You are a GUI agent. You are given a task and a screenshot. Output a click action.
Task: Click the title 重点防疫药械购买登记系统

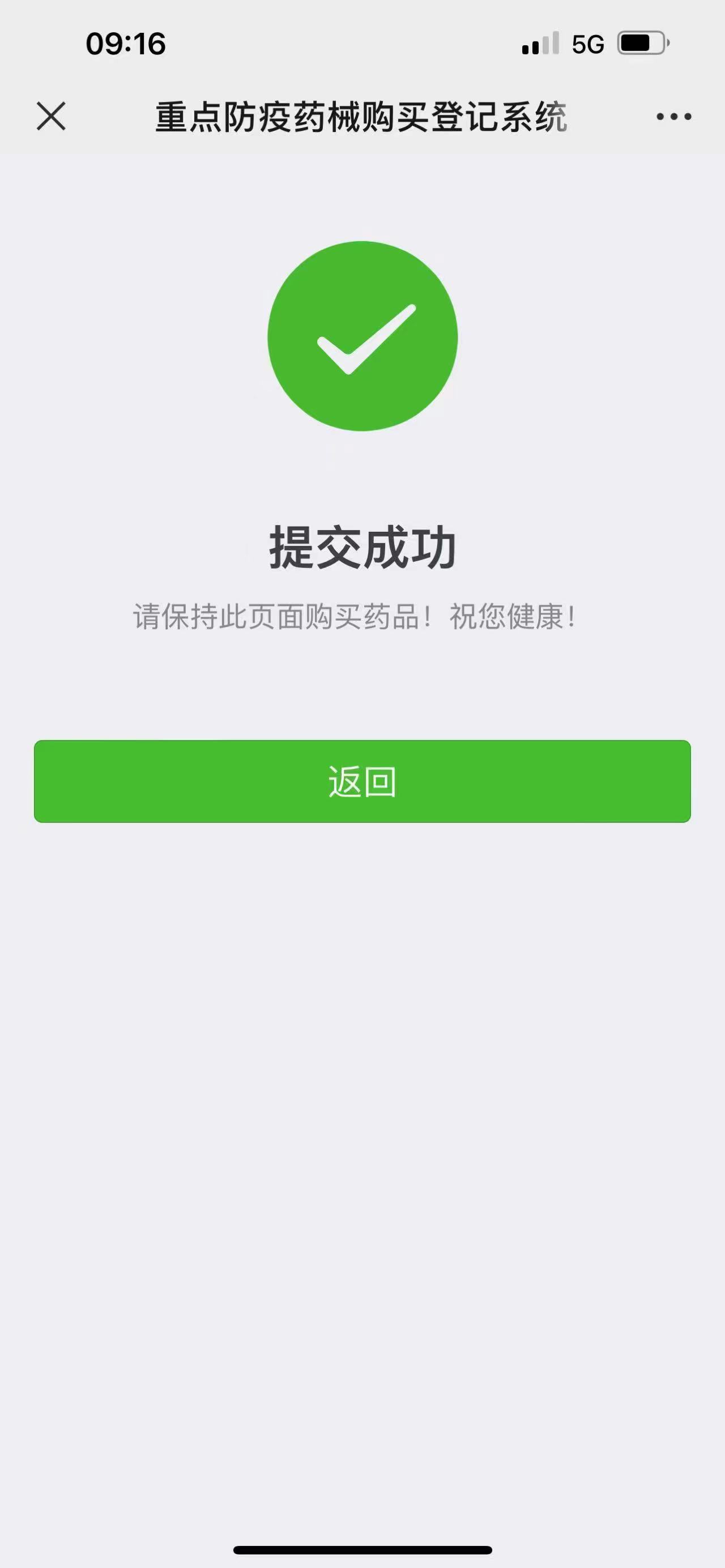coord(362,117)
